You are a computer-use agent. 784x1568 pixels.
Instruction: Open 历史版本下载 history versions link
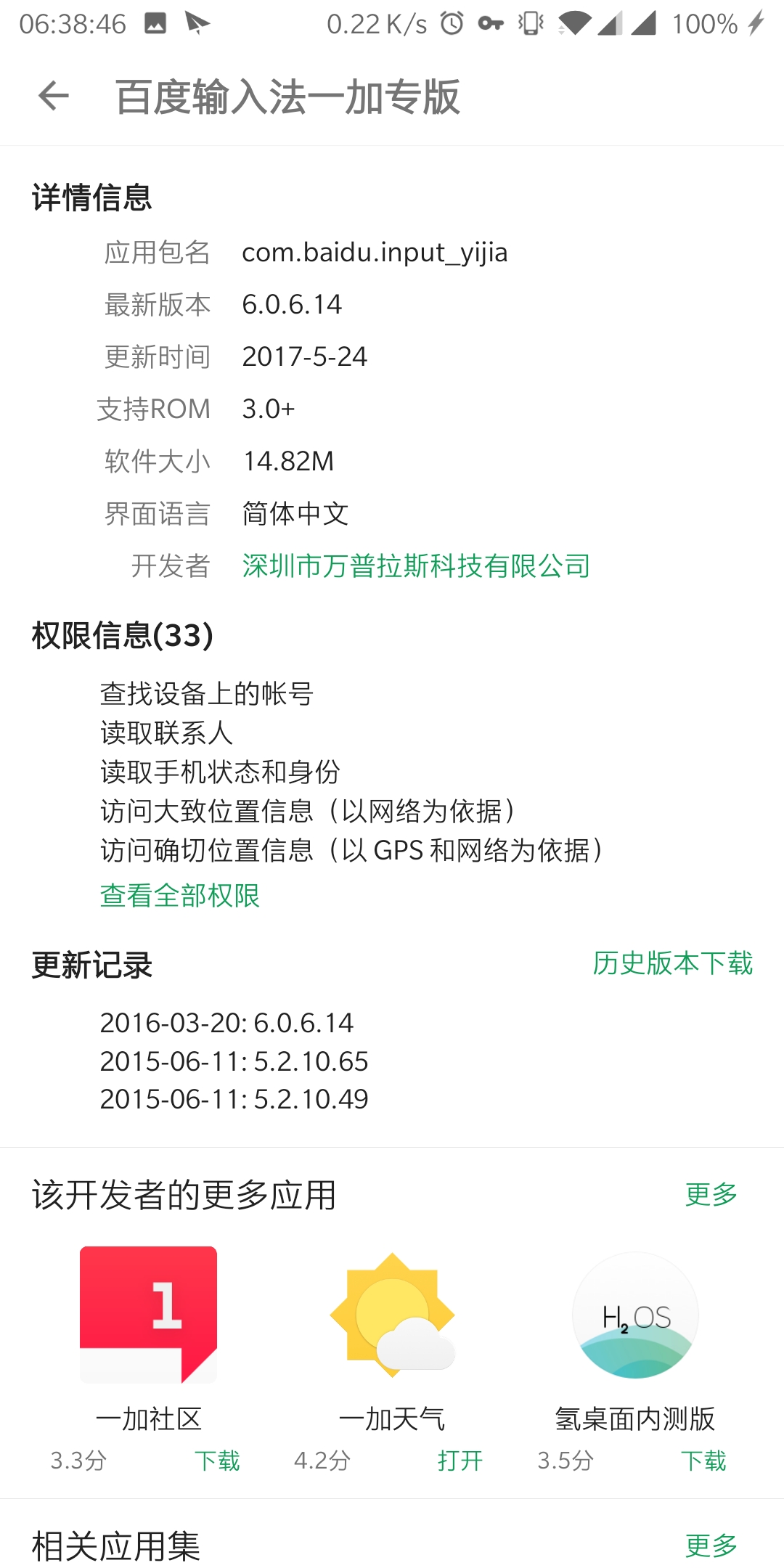click(672, 963)
